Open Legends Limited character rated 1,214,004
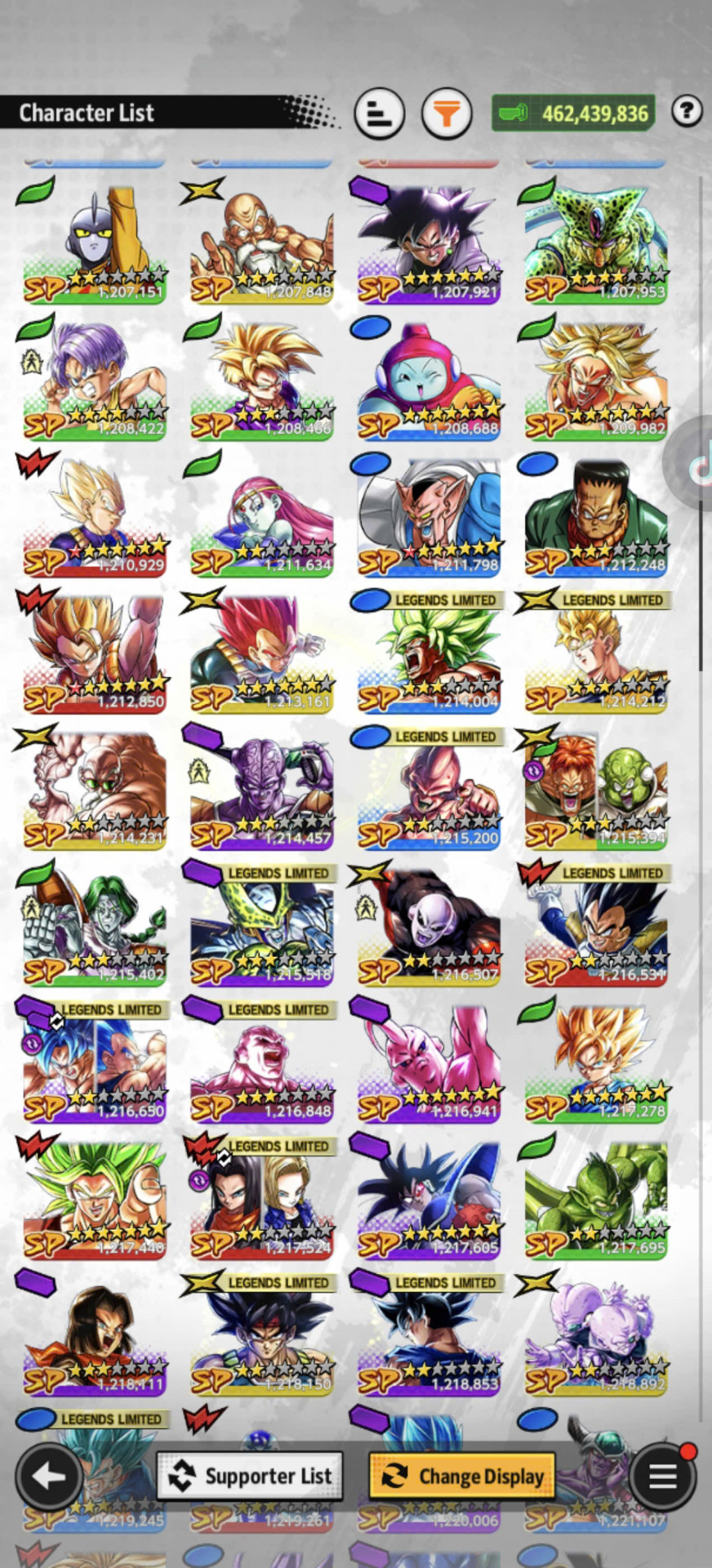712x1568 pixels. coord(429,653)
